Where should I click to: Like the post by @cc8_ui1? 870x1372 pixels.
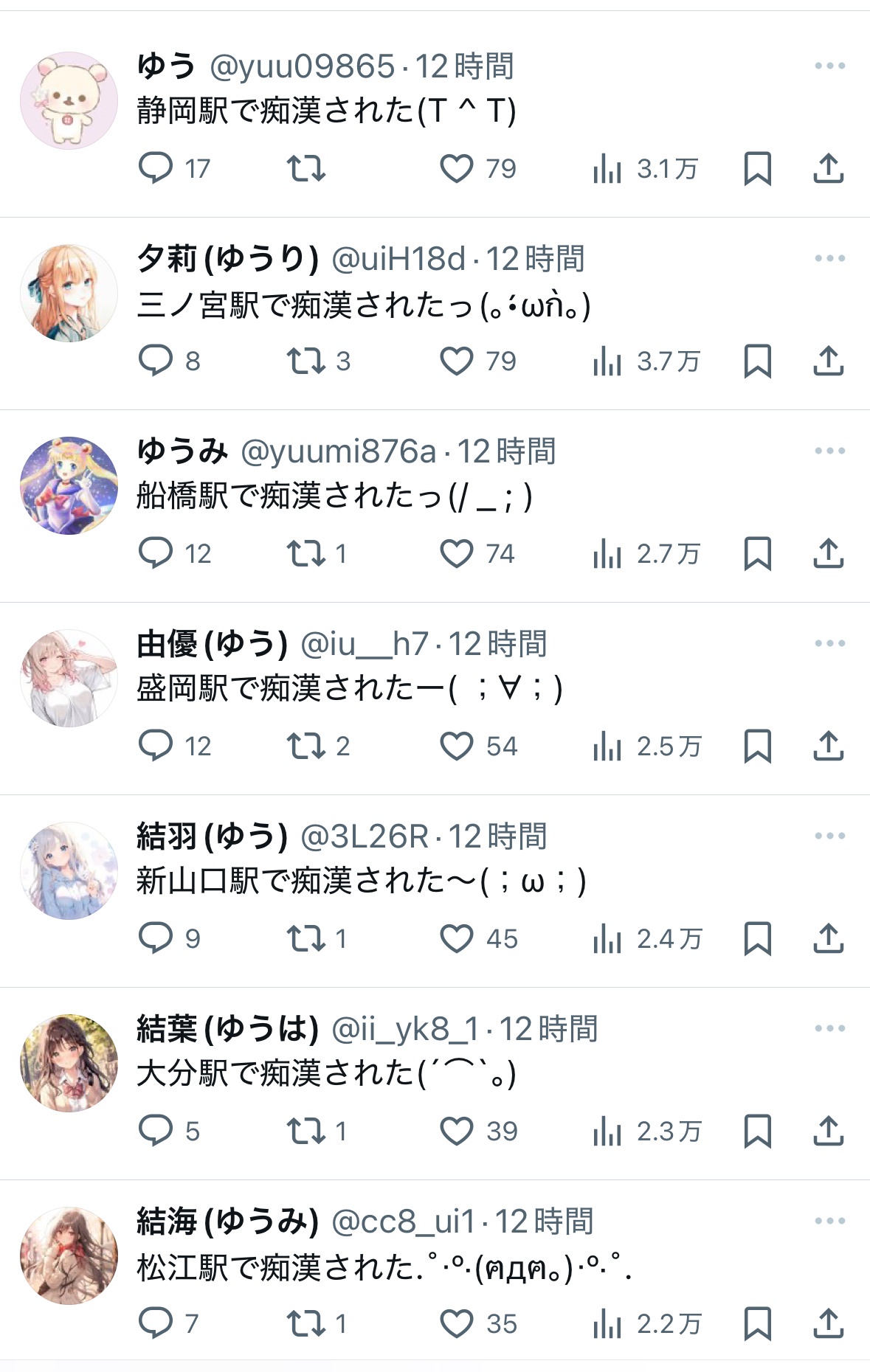pyautogui.click(x=456, y=1323)
